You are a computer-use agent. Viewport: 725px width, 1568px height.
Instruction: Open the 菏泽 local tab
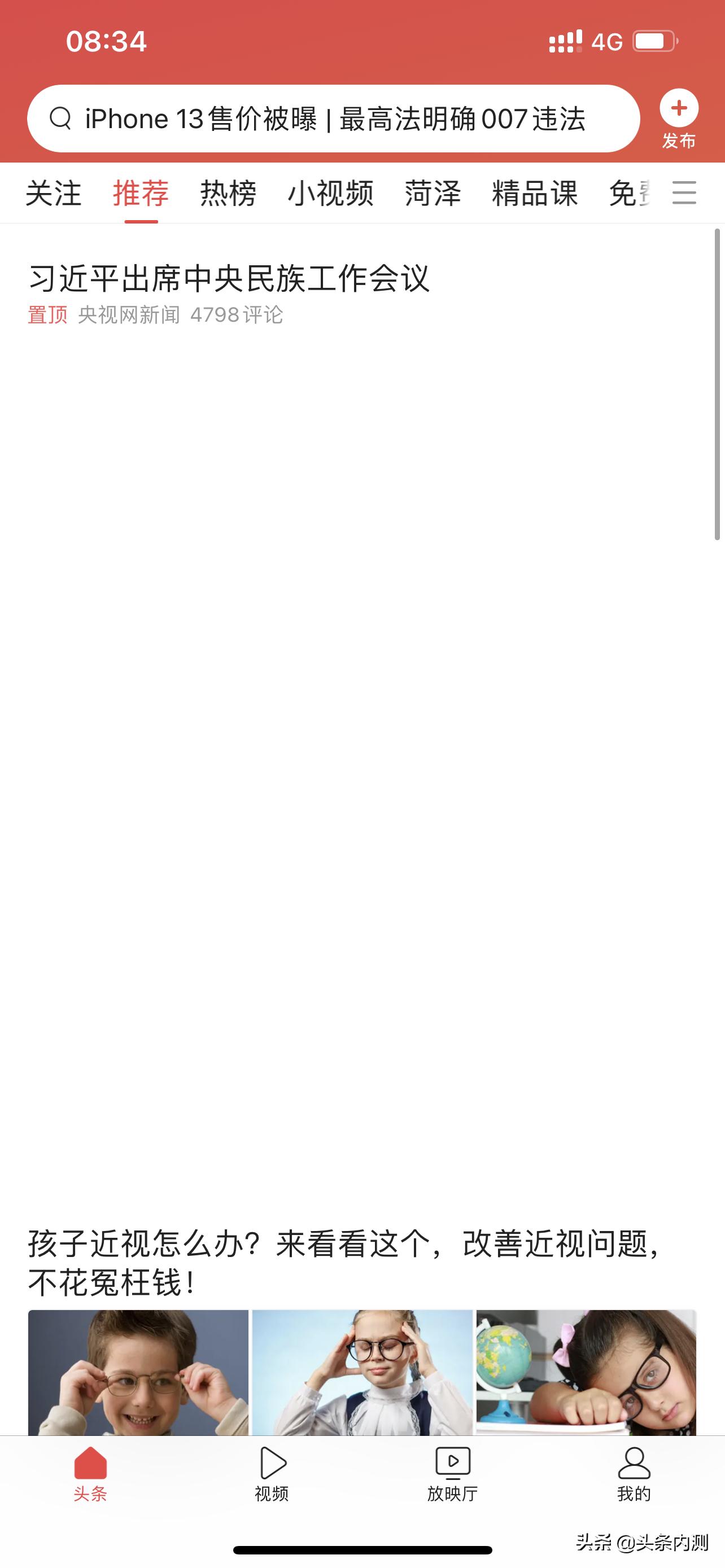click(x=433, y=194)
